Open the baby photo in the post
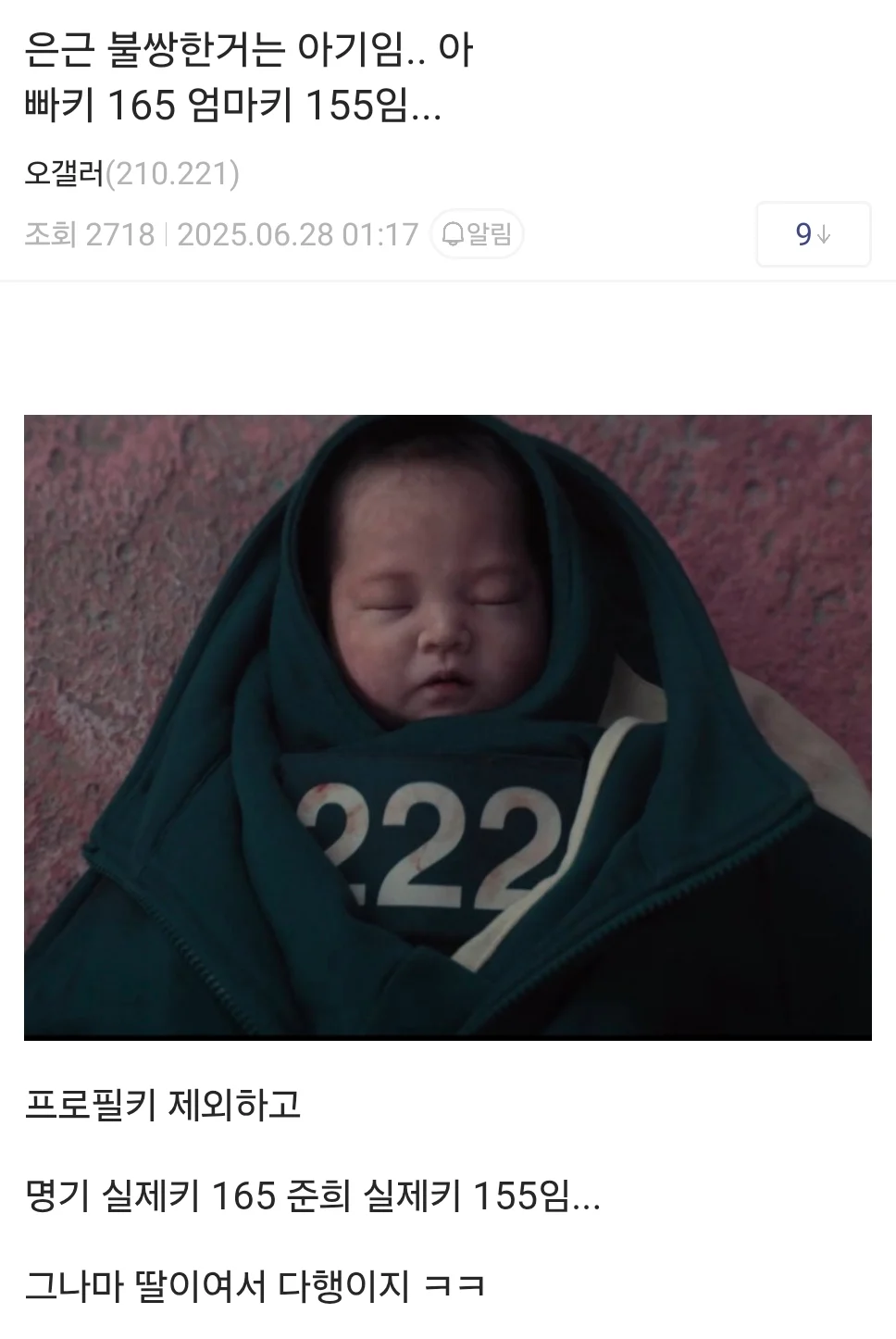 tap(447, 727)
